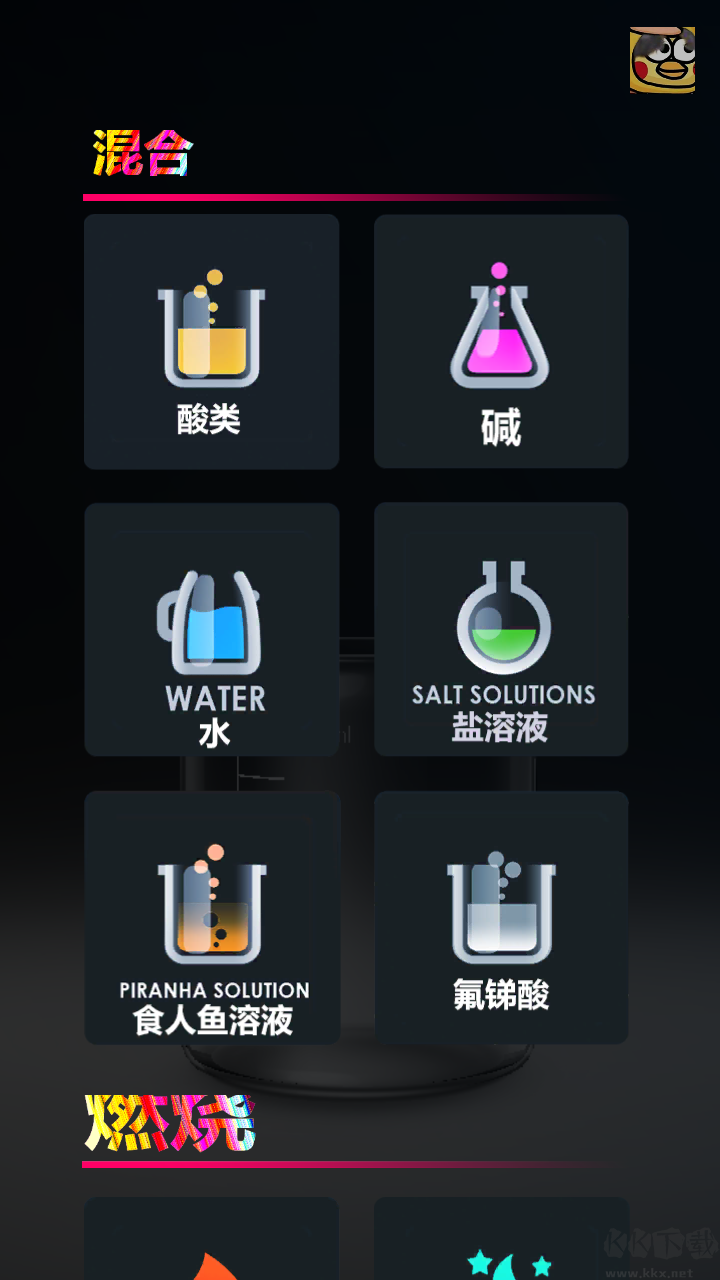Open the 碱 tile
Screen dimensions: 720x1280
(x=500, y=340)
